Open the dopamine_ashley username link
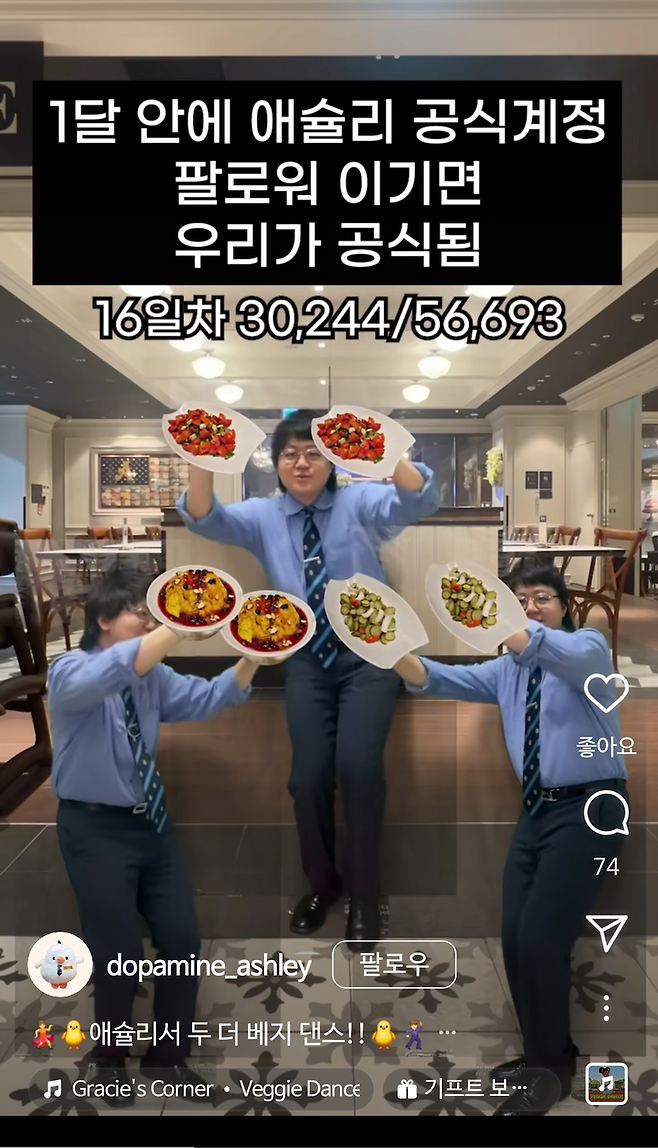658x1148 pixels. [208, 966]
